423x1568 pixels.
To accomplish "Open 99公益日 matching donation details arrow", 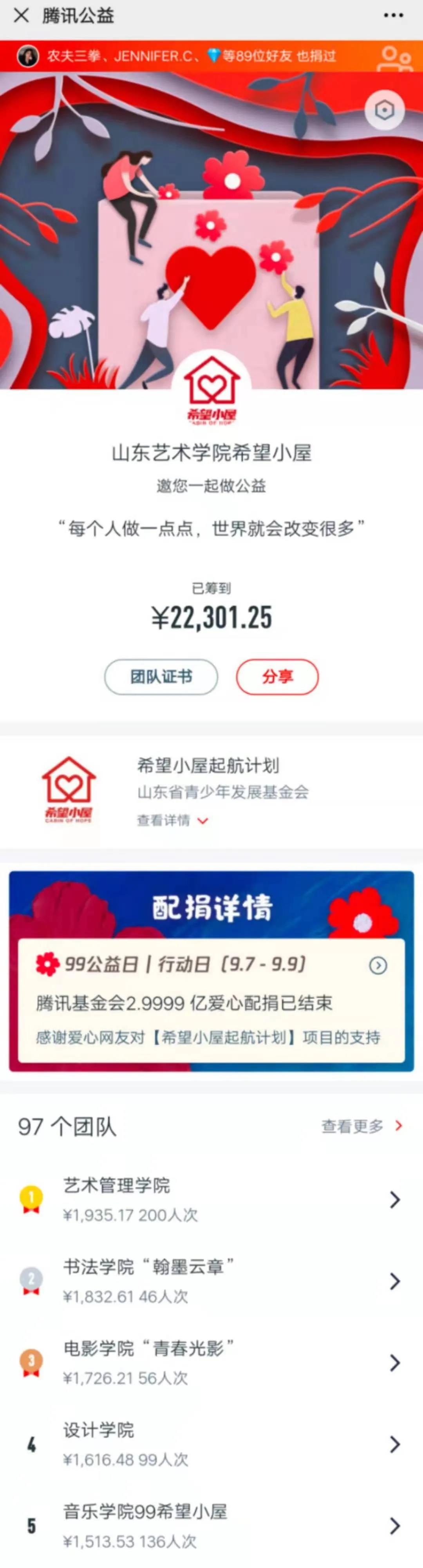I will click(x=378, y=965).
